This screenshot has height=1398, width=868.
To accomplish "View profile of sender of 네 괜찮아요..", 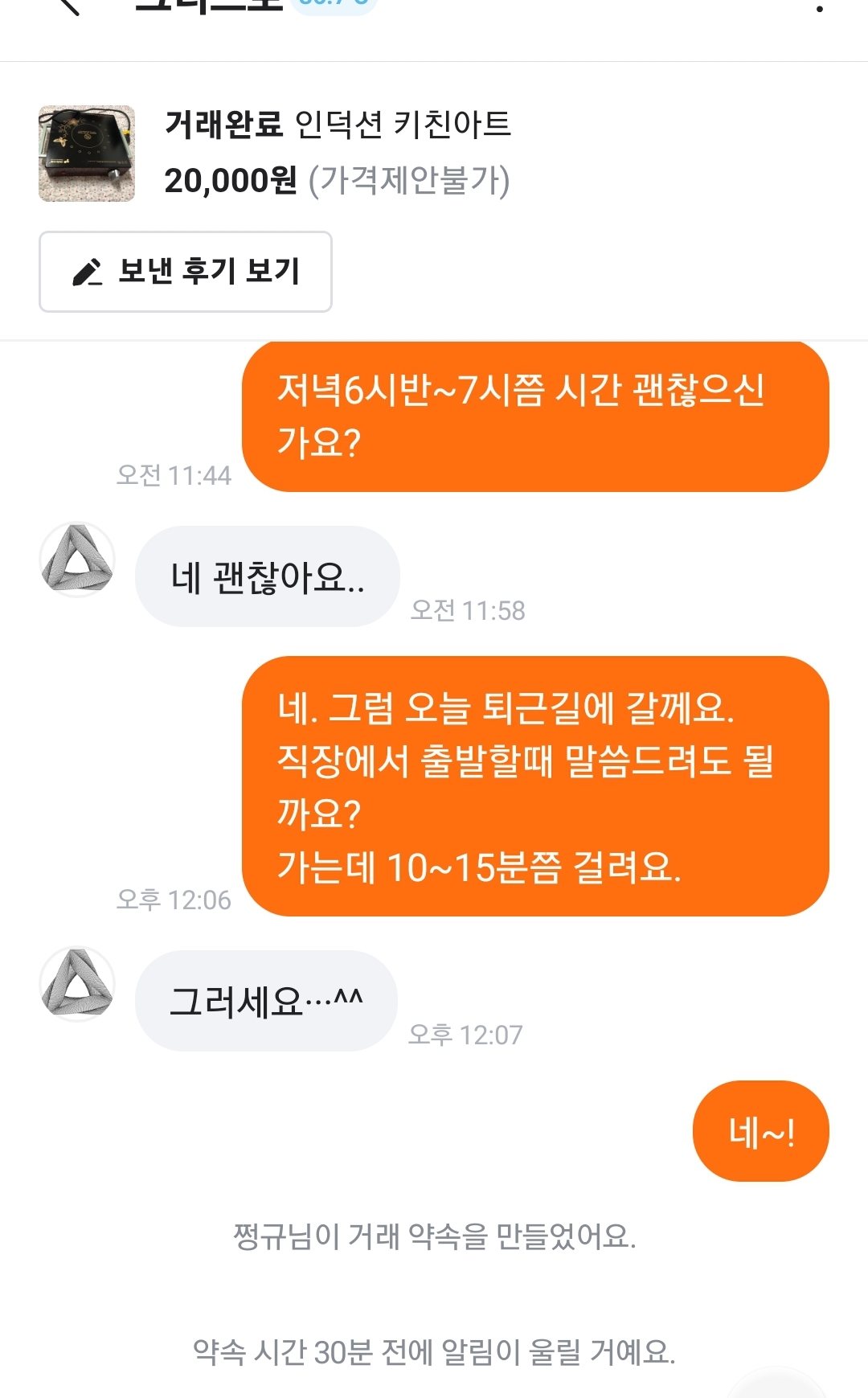I will (x=77, y=560).
